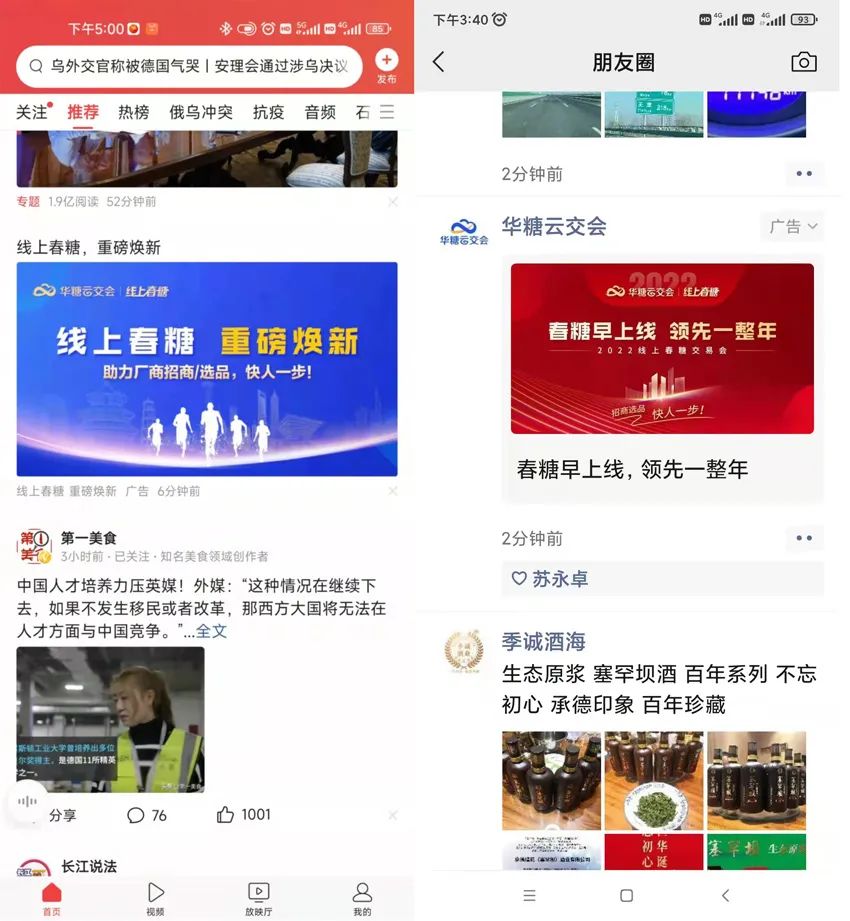Image resolution: width=850 pixels, height=921 pixels.
Task: Open the channel list menu icon
Action: pyautogui.click(x=387, y=112)
